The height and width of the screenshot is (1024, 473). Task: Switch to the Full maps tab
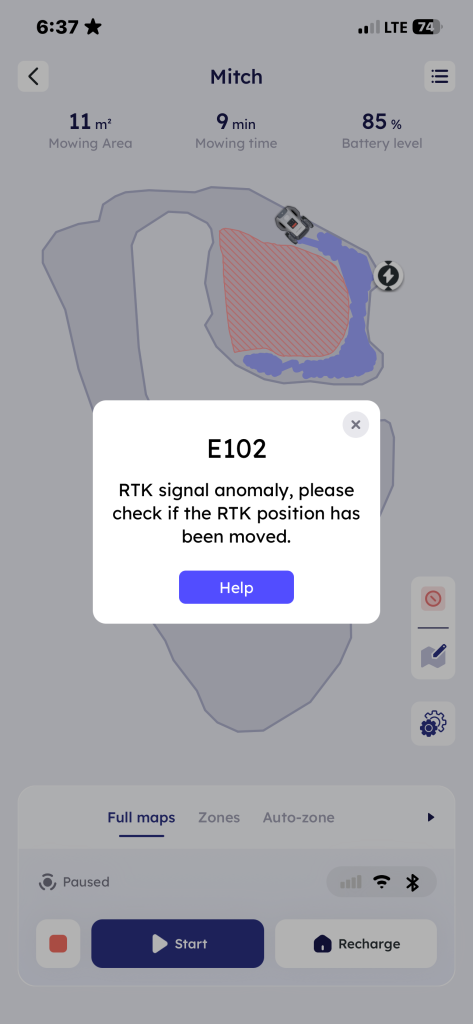[x=141, y=818]
